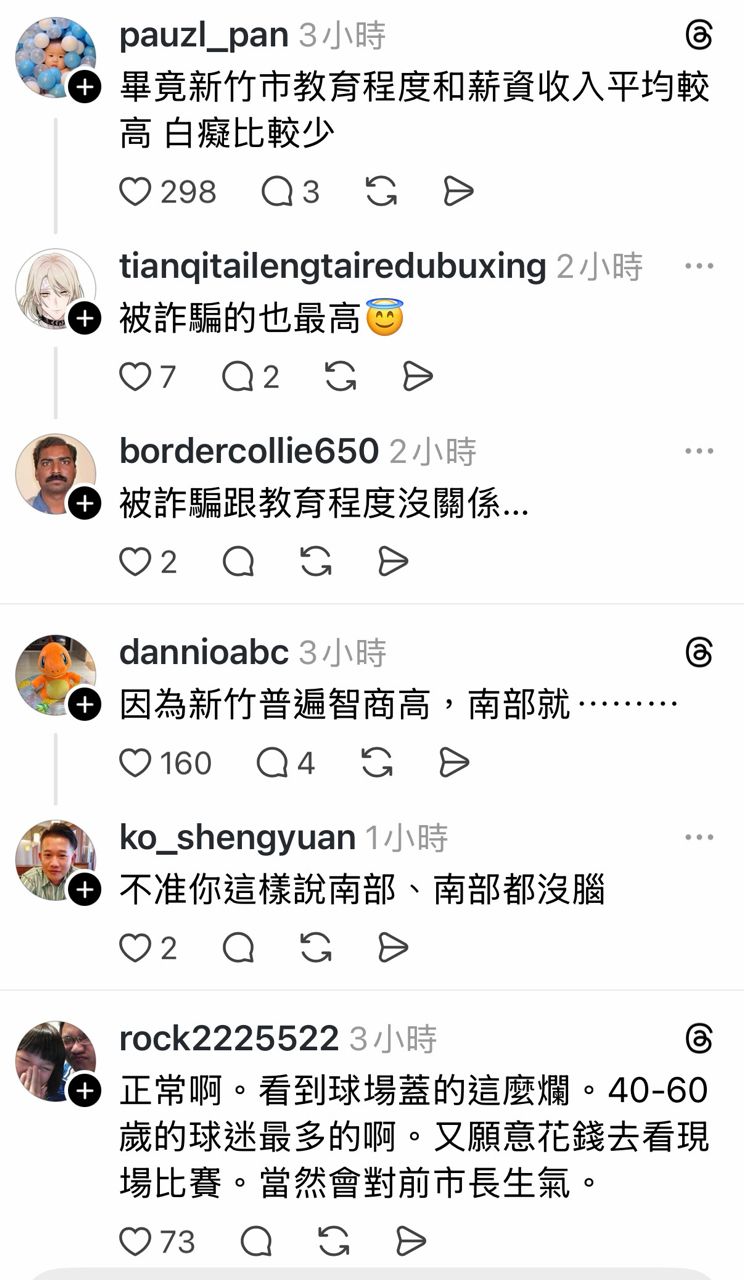Viewport: 744px width, 1280px height.
Task: Like tianqitailengtairedubuxing's comment
Action: (x=135, y=377)
